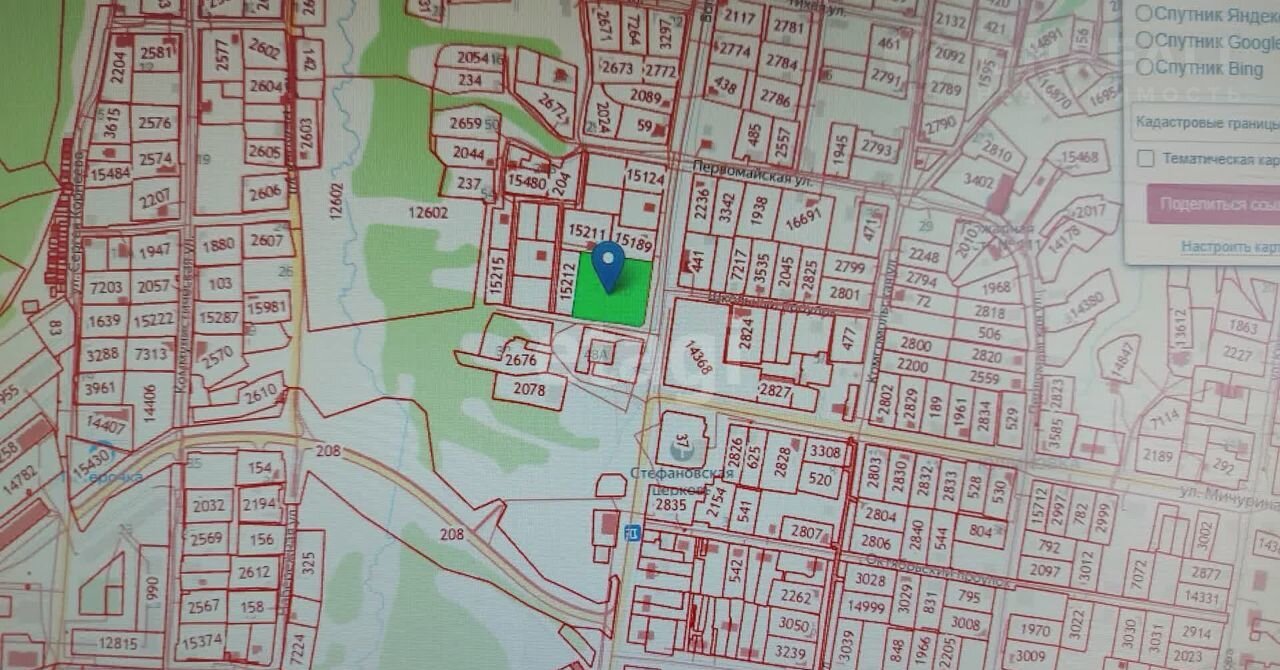Select the Спутник Google map layer
This screenshot has height=670, width=1280.
[1145, 41]
